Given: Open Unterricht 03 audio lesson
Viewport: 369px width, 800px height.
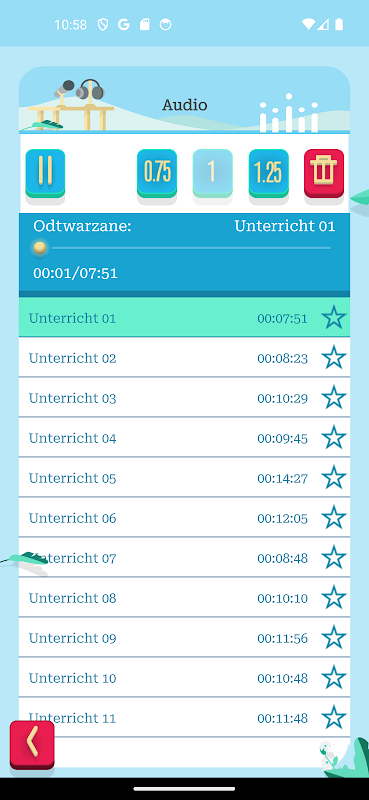Looking at the screenshot, I should click(184, 398).
